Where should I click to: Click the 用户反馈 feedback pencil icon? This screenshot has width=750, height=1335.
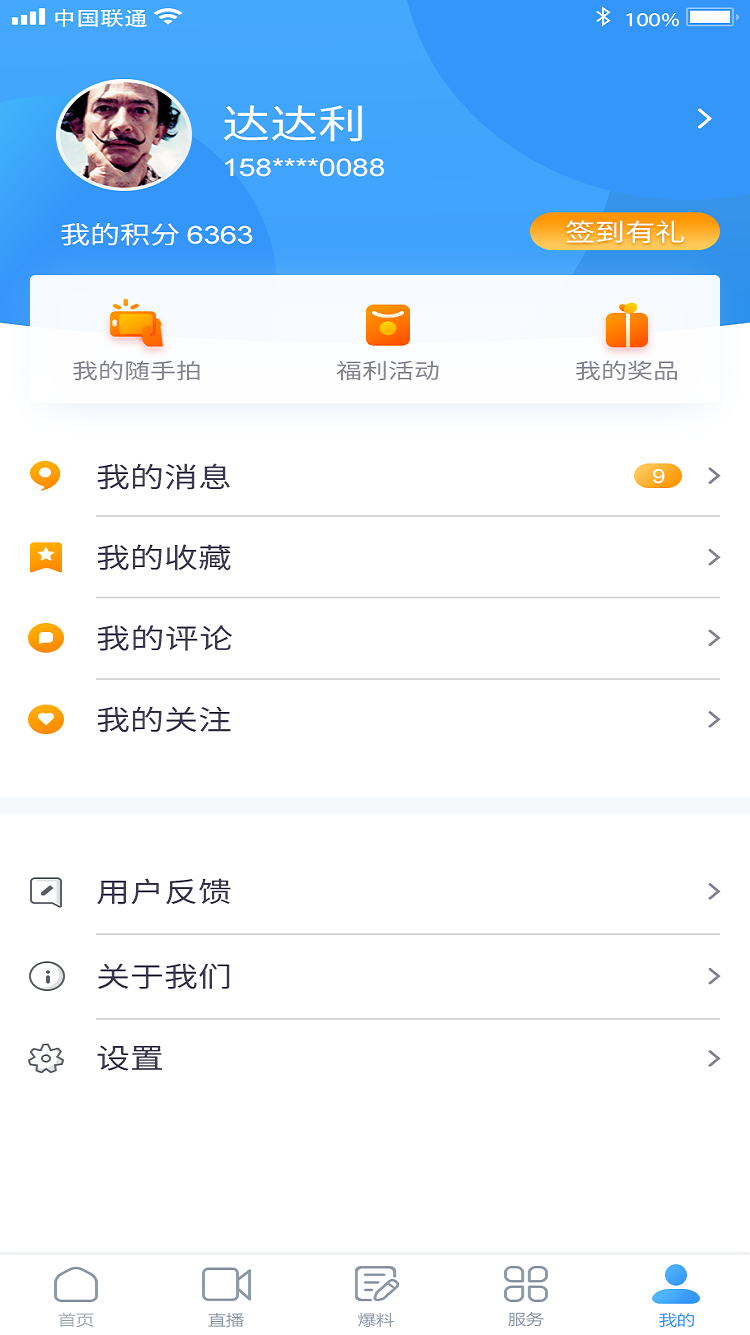(x=46, y=891)
